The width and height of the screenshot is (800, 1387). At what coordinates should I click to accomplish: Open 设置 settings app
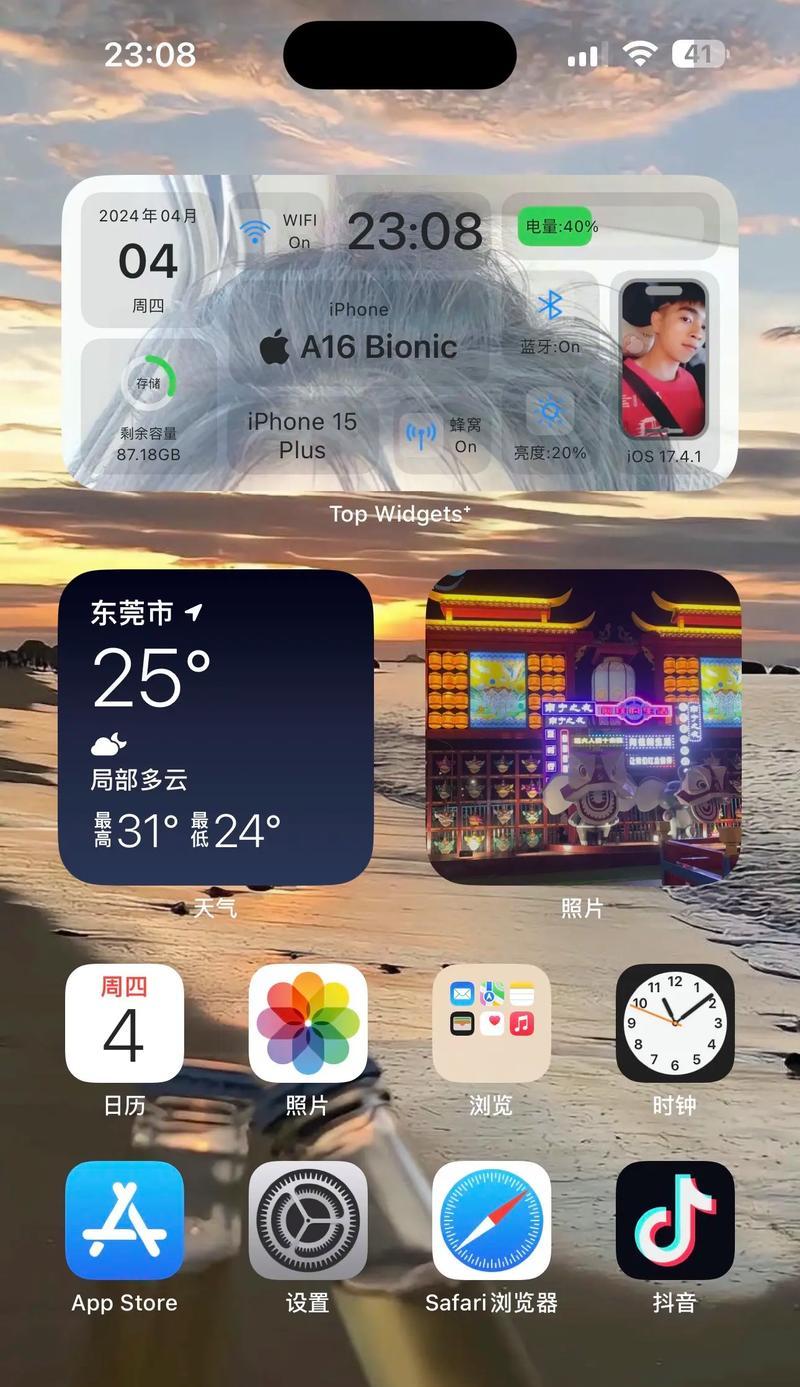(308, 1220)
